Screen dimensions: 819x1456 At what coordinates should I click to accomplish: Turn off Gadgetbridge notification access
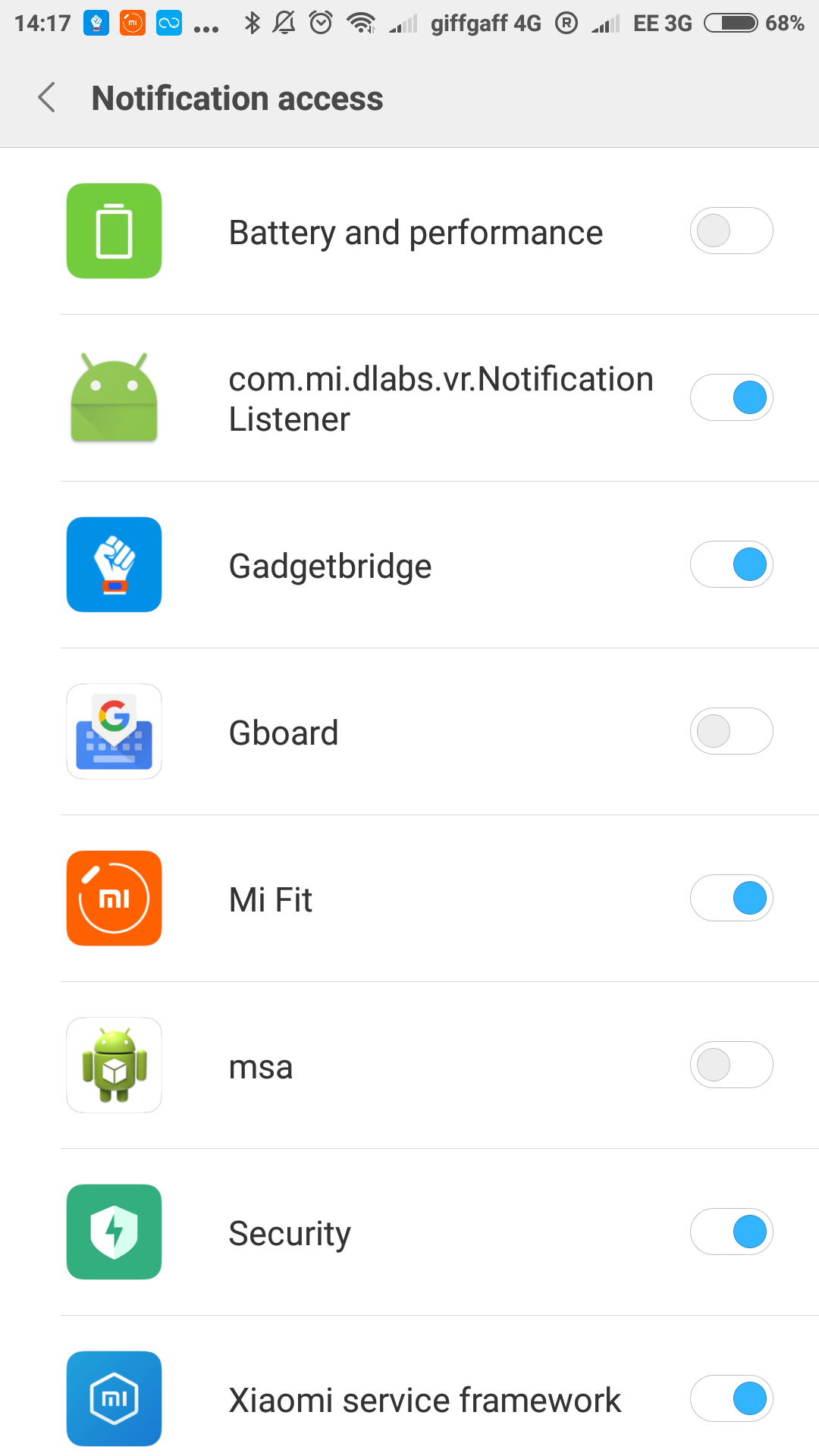731,564
